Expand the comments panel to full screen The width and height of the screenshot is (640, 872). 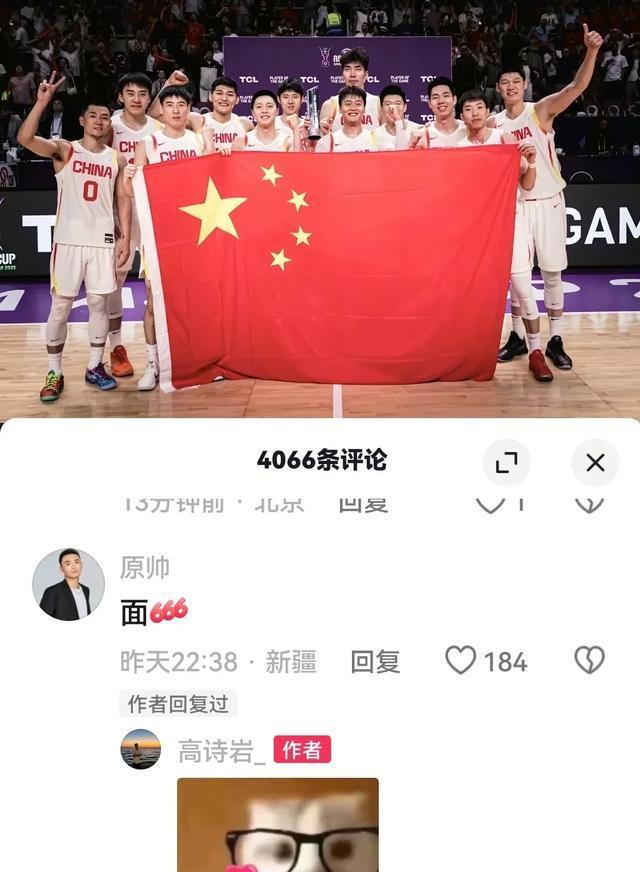point(506,462)
